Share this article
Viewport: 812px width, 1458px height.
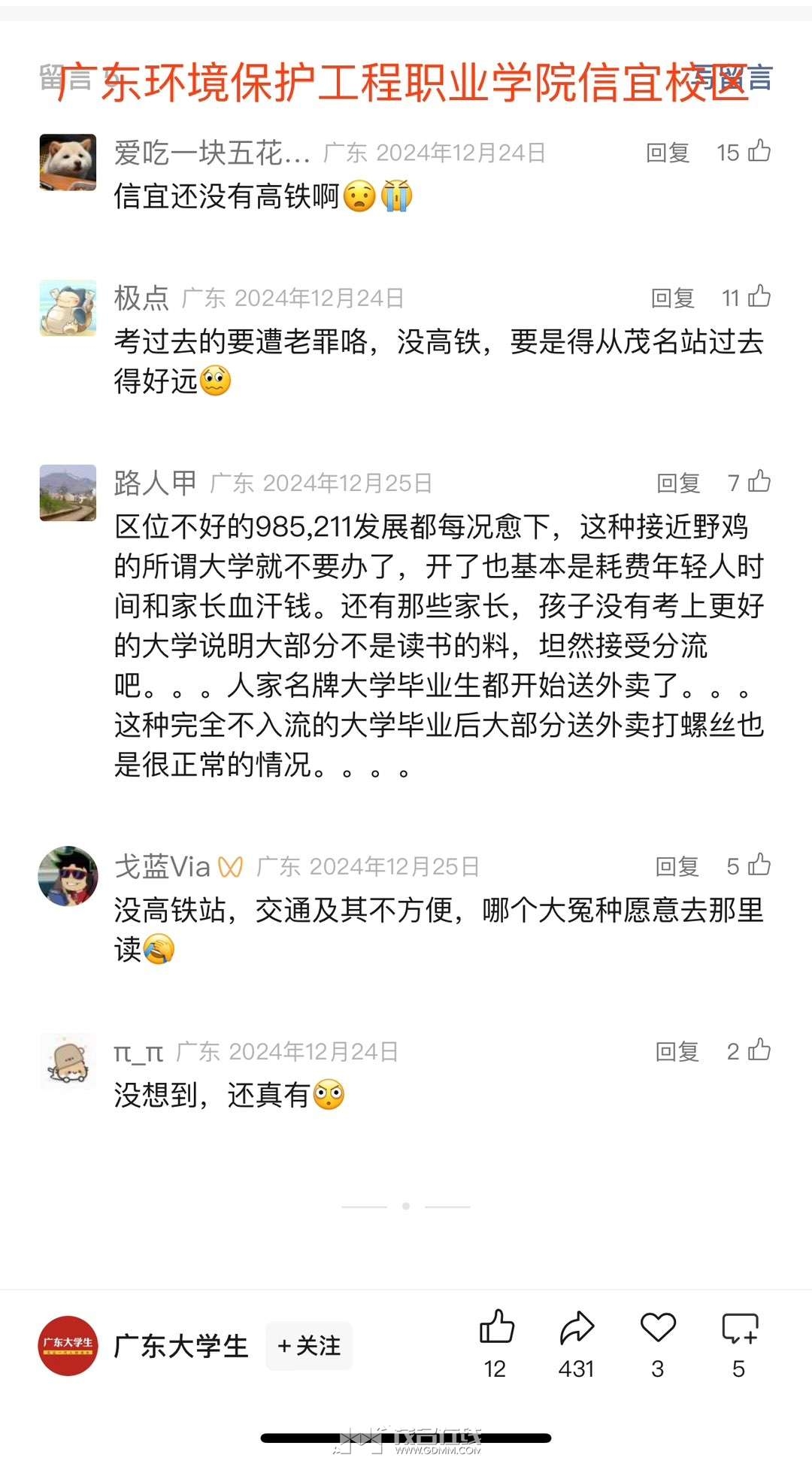click(577, 1328)
